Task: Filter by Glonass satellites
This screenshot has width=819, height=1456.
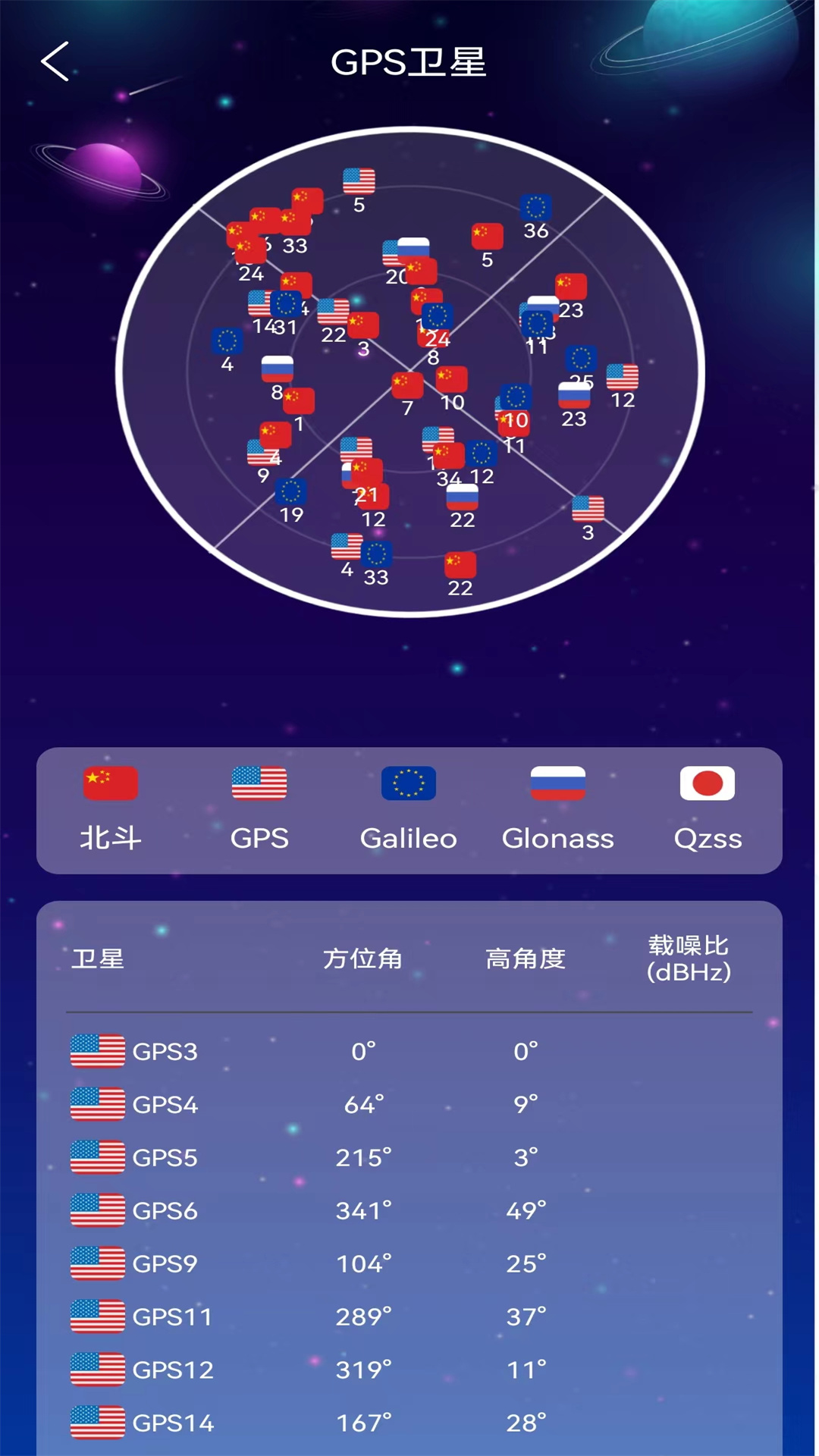Action: 558,809
